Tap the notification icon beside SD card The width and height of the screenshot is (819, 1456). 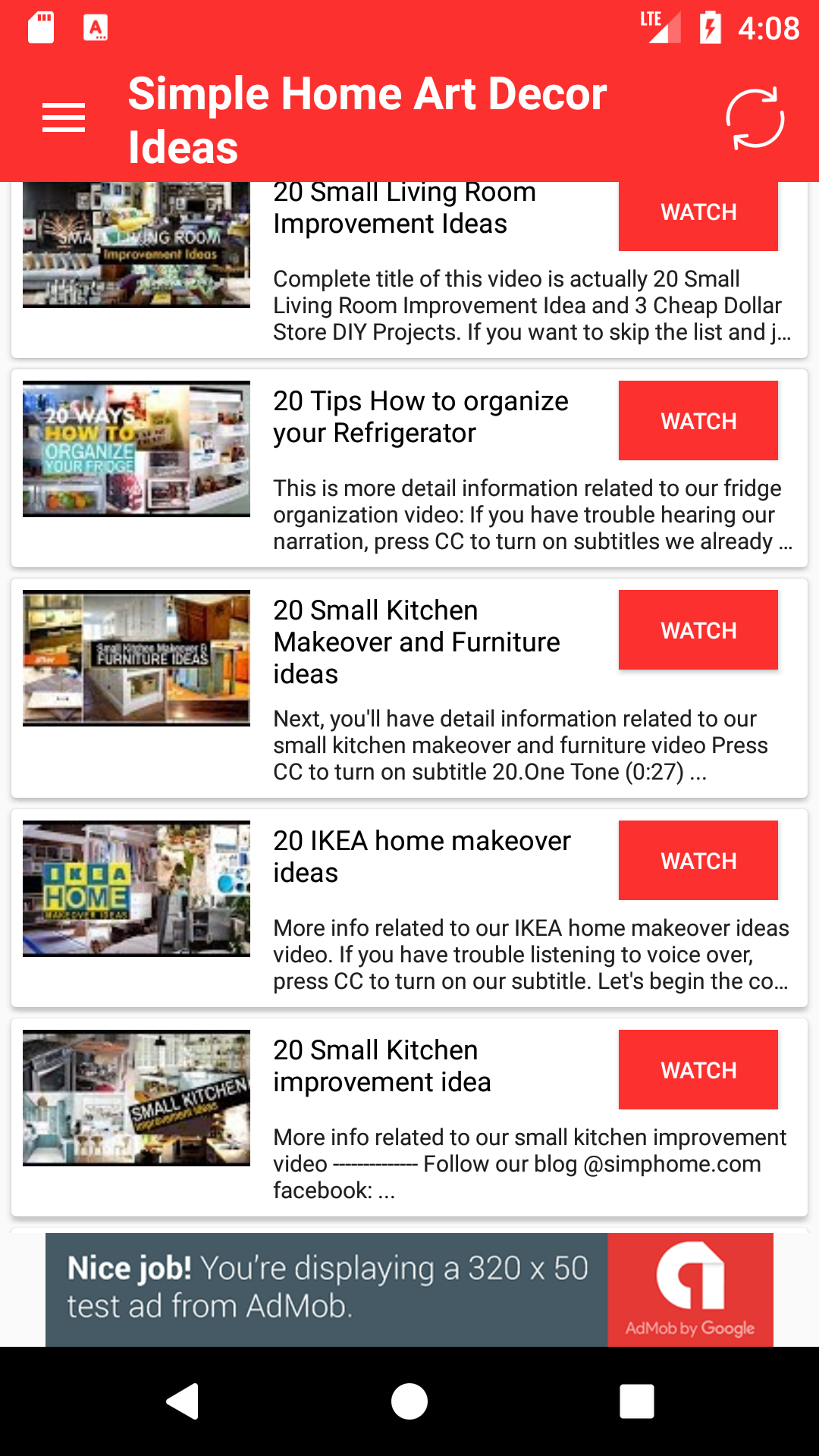(97, 29)
